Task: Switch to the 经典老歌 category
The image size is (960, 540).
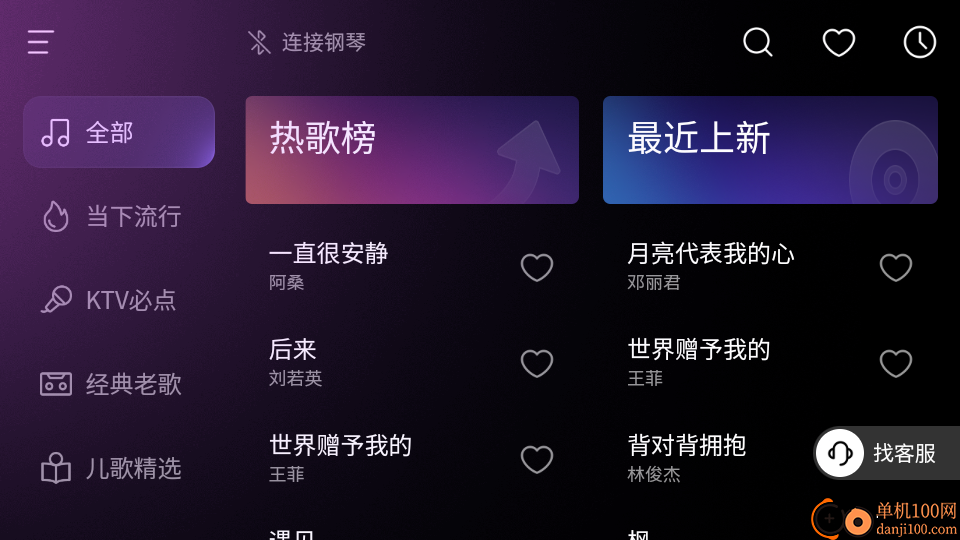Action: point(119,384)
